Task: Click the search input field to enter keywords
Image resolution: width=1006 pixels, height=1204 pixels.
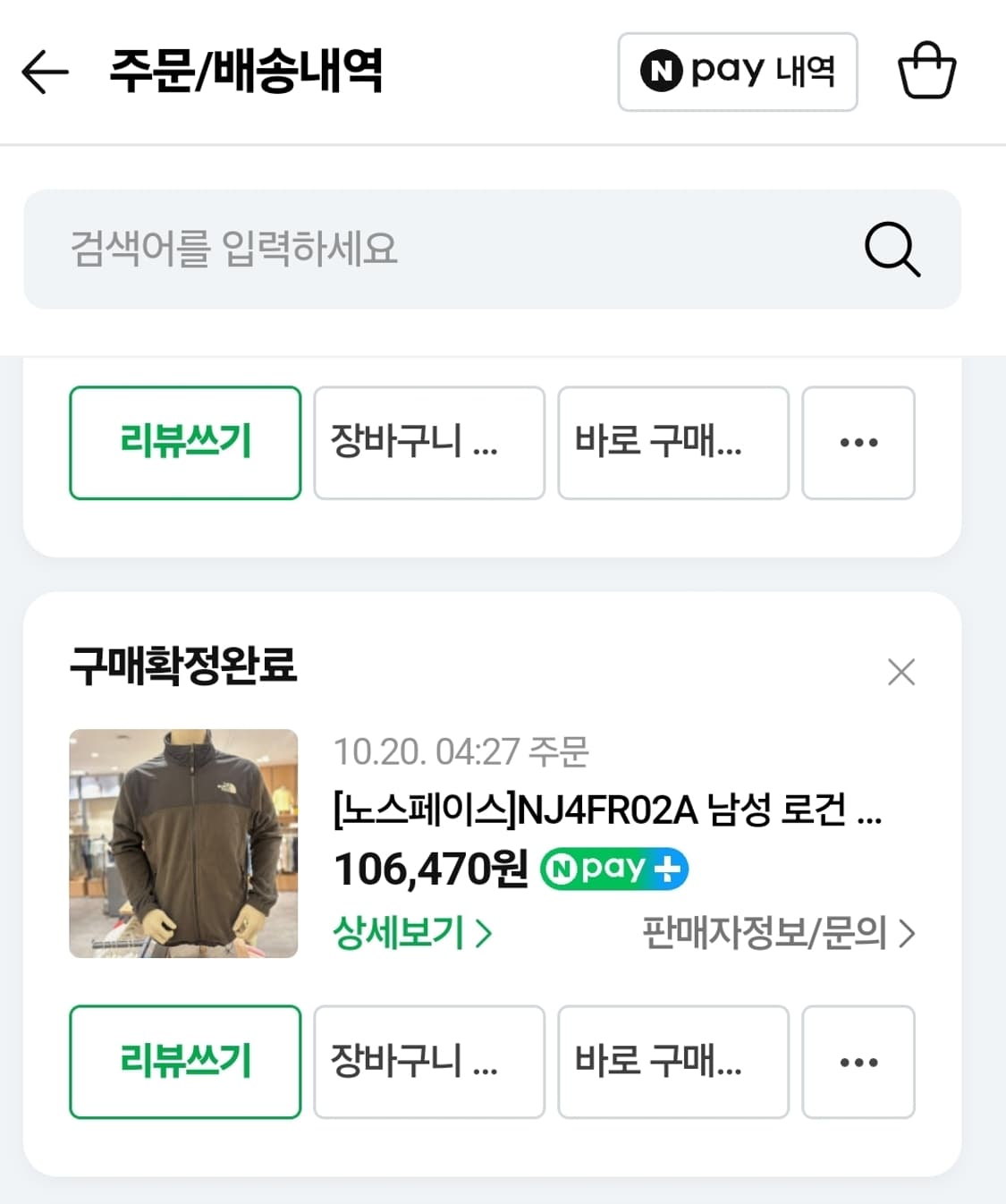Action: 358,250
